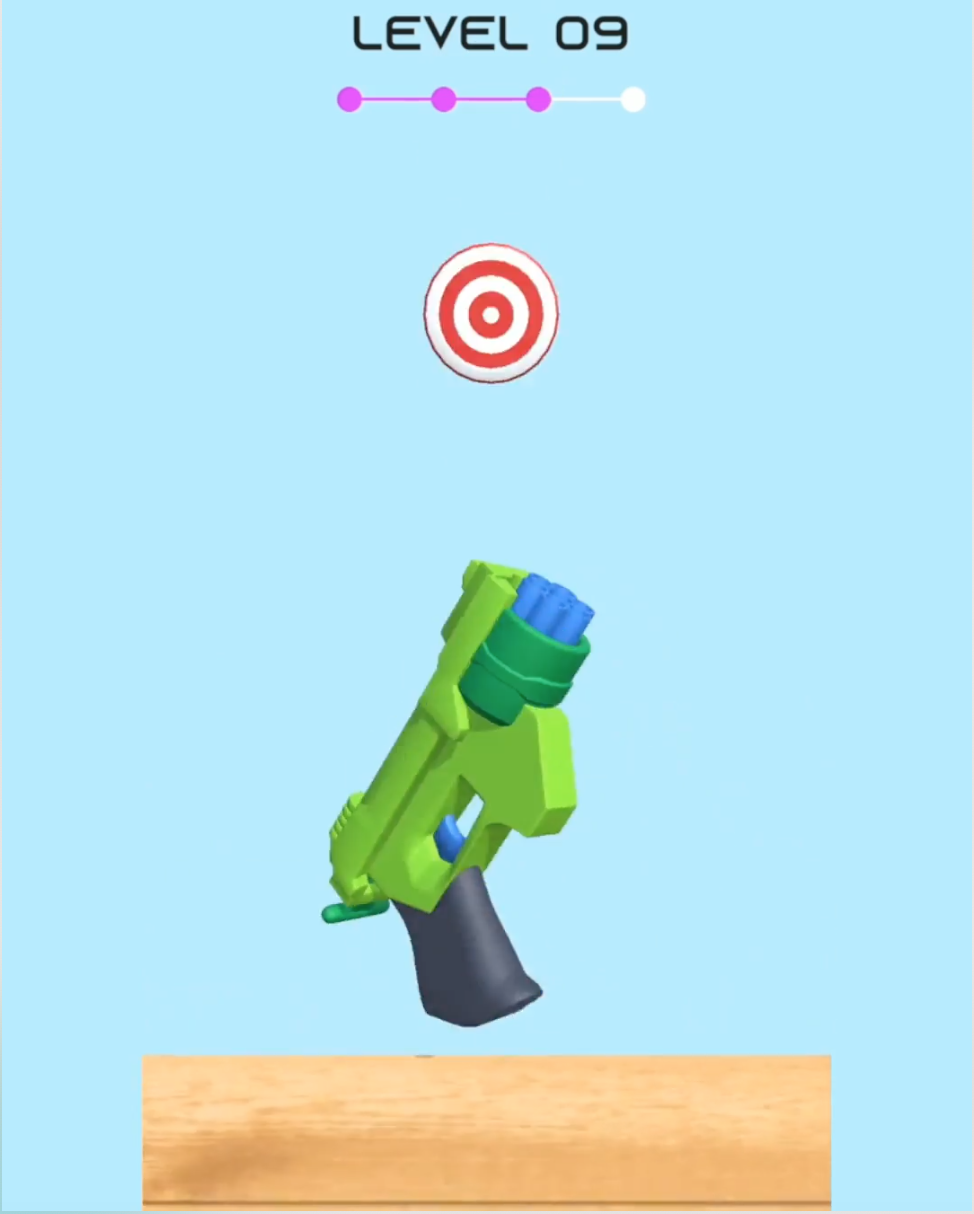The width and height of the screenshot is (974, 1214).
Task: Select the white unfilled progress dot
Action: click(633, 98)
